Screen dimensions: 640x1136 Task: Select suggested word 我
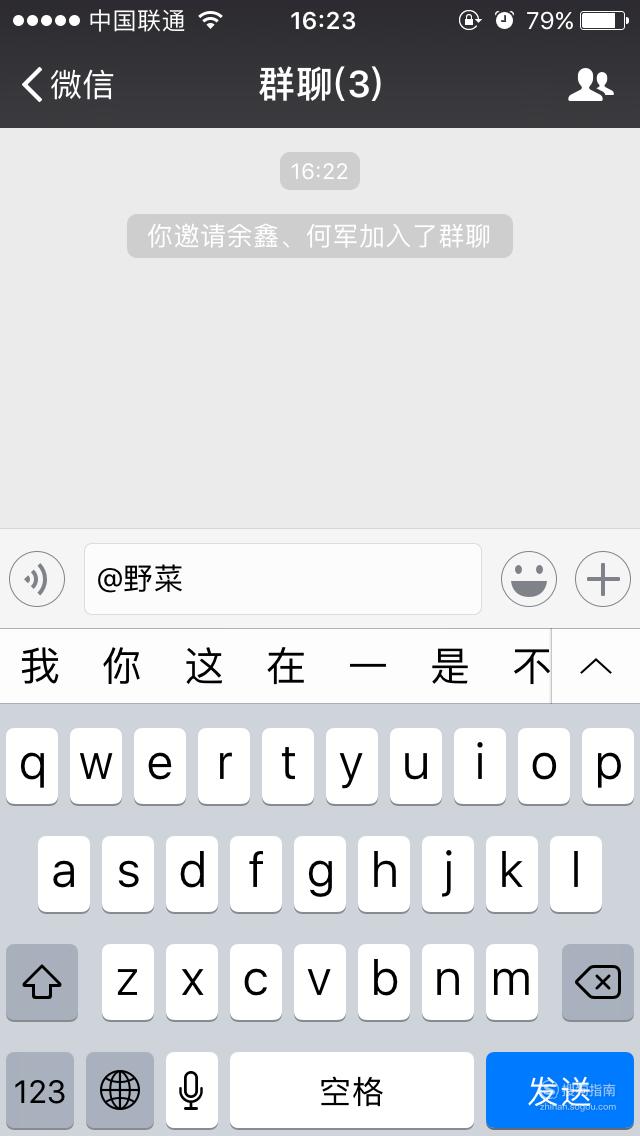(40, 666)
